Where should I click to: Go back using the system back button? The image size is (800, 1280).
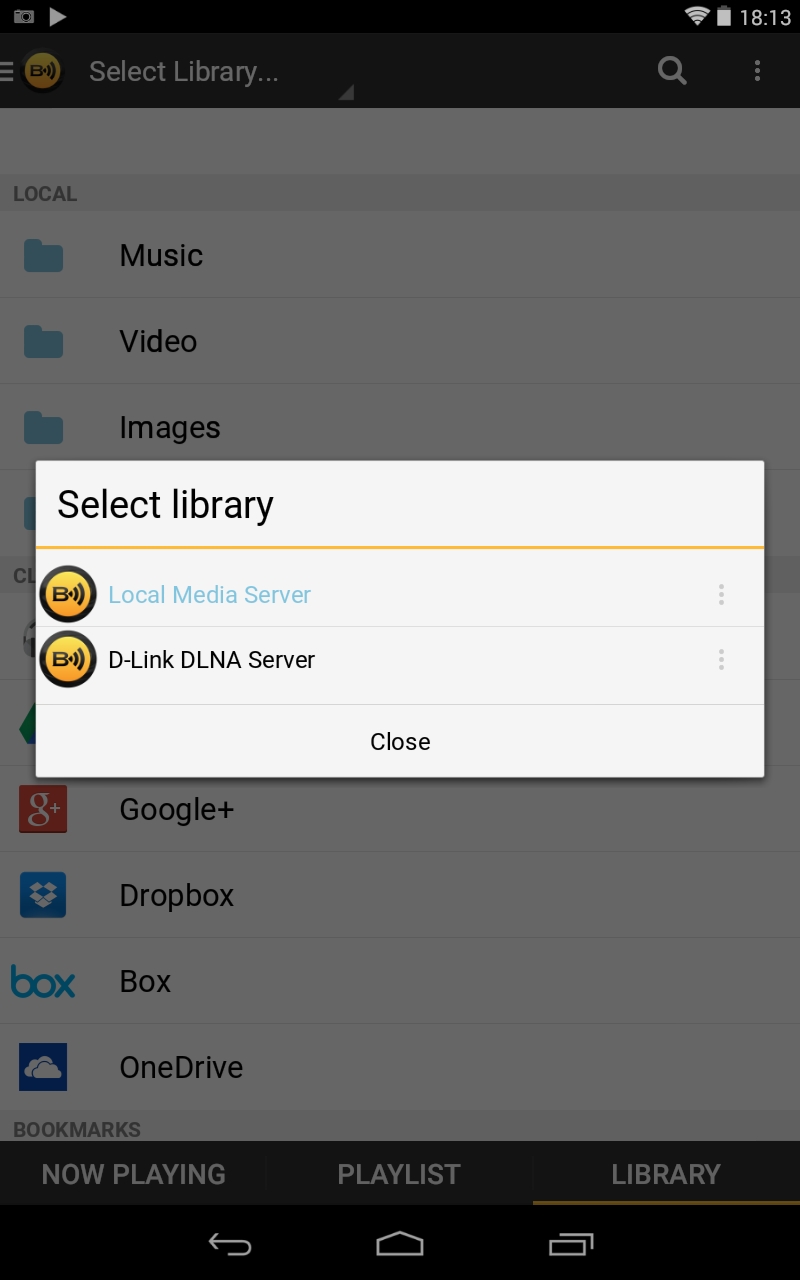tap(229, 1244)
